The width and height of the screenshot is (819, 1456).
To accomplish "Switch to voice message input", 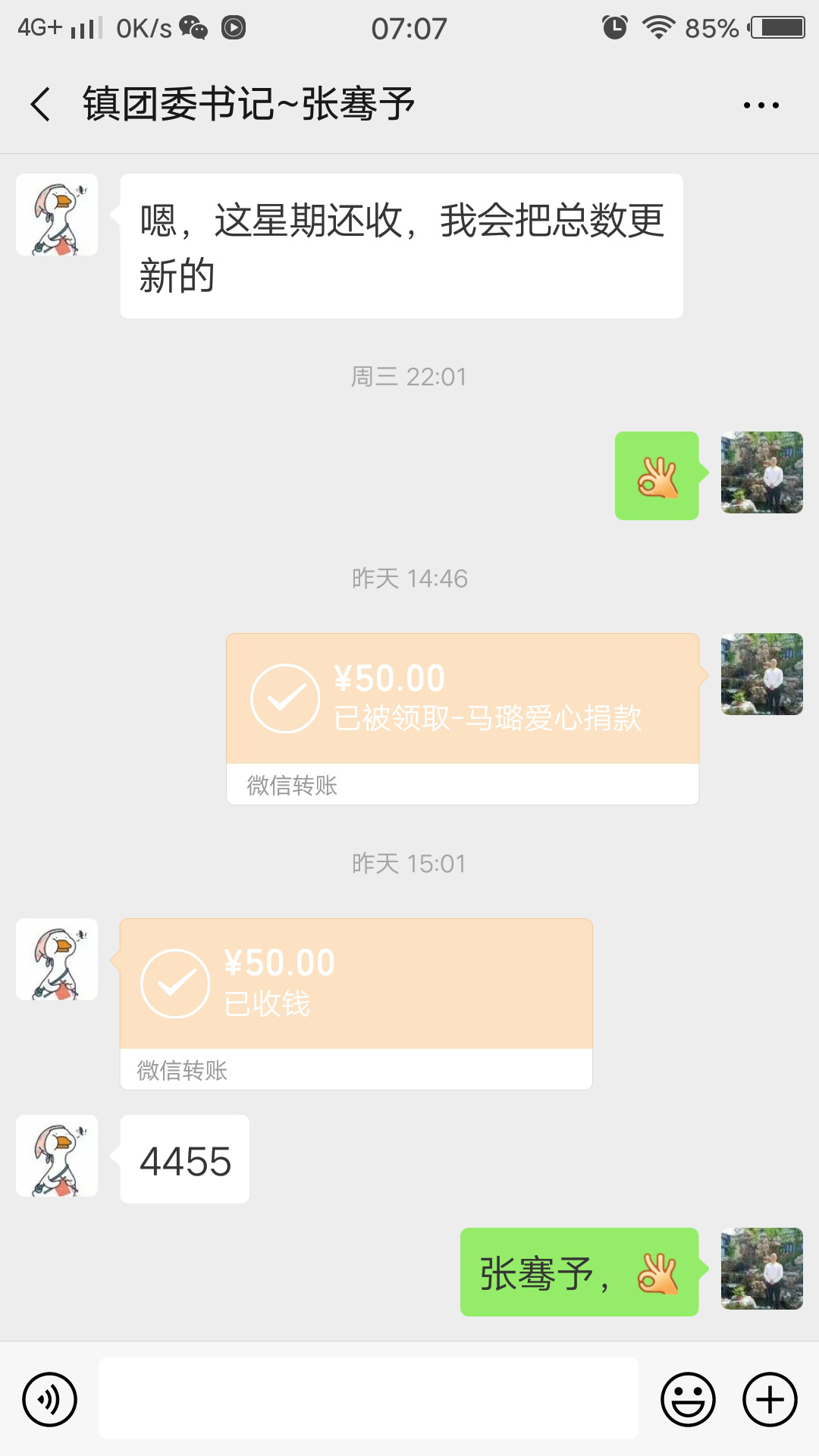I will (x=49, y=1399).
